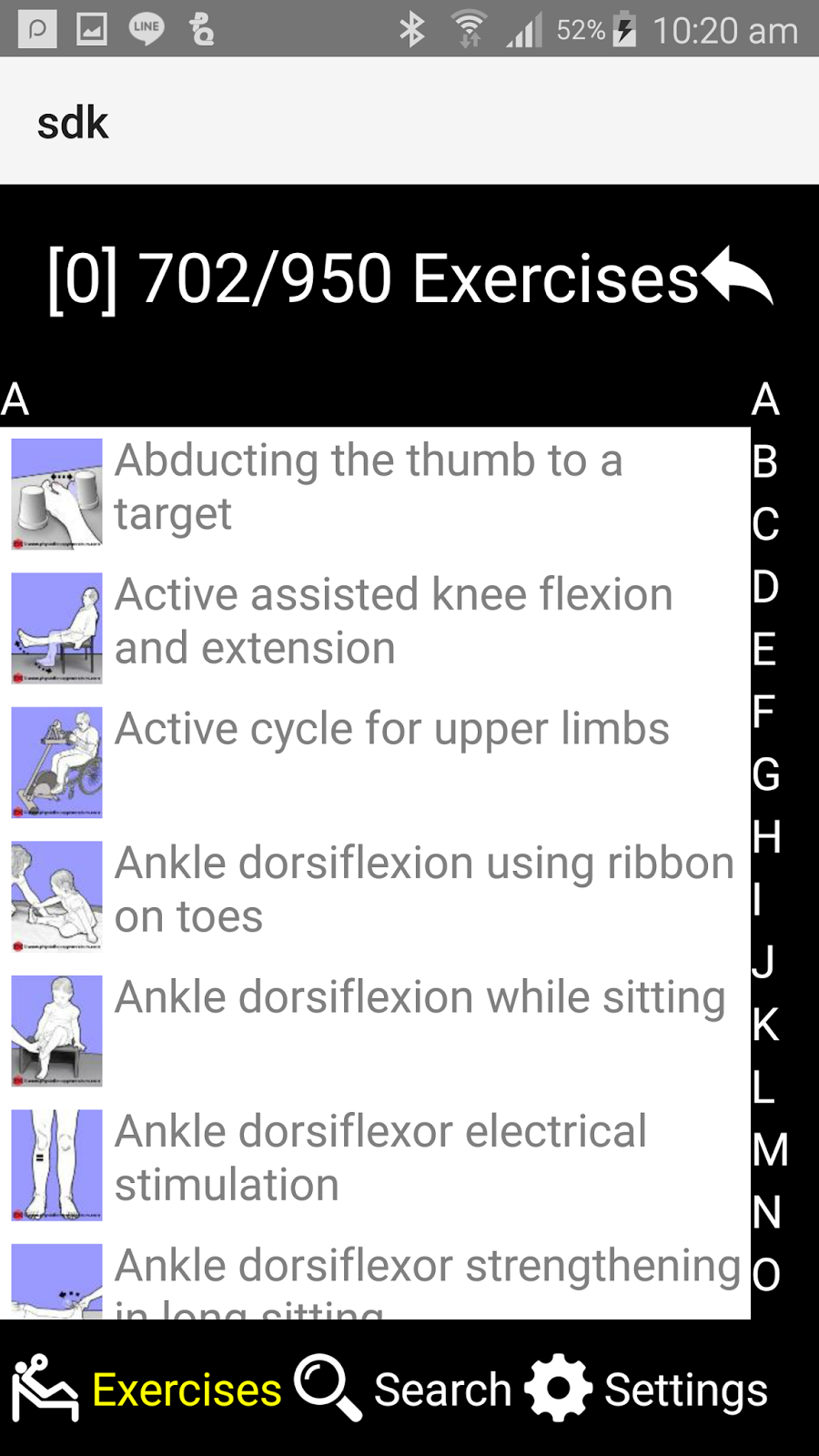Jump to letter F in index
Image resolution: width=819 pixels, height=1456 pixels.
click(x=763, y=712)
